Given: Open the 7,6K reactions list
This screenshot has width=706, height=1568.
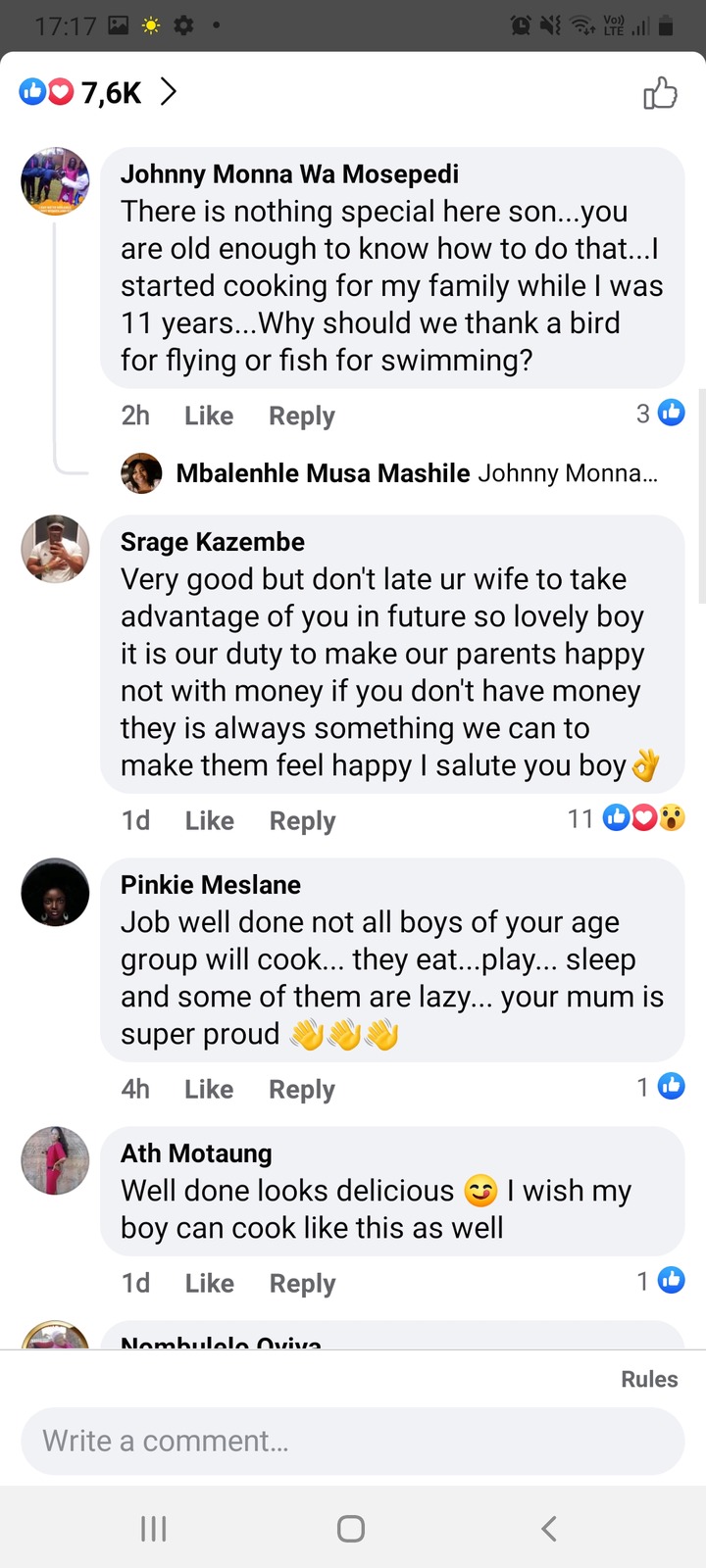Looking at the screenshot, I should 98,93.
